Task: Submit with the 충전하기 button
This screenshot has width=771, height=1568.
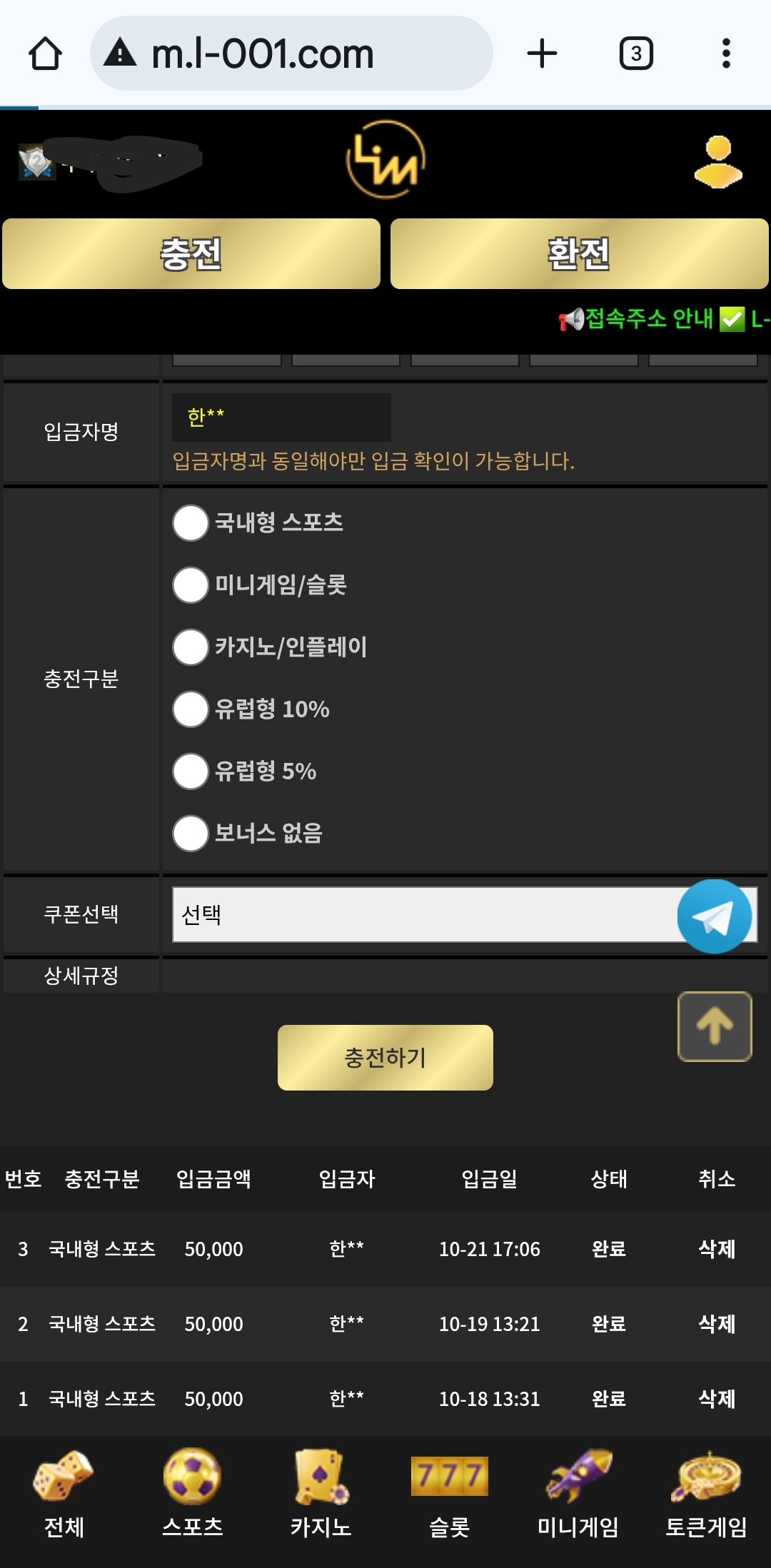Action: point(385,1058)
